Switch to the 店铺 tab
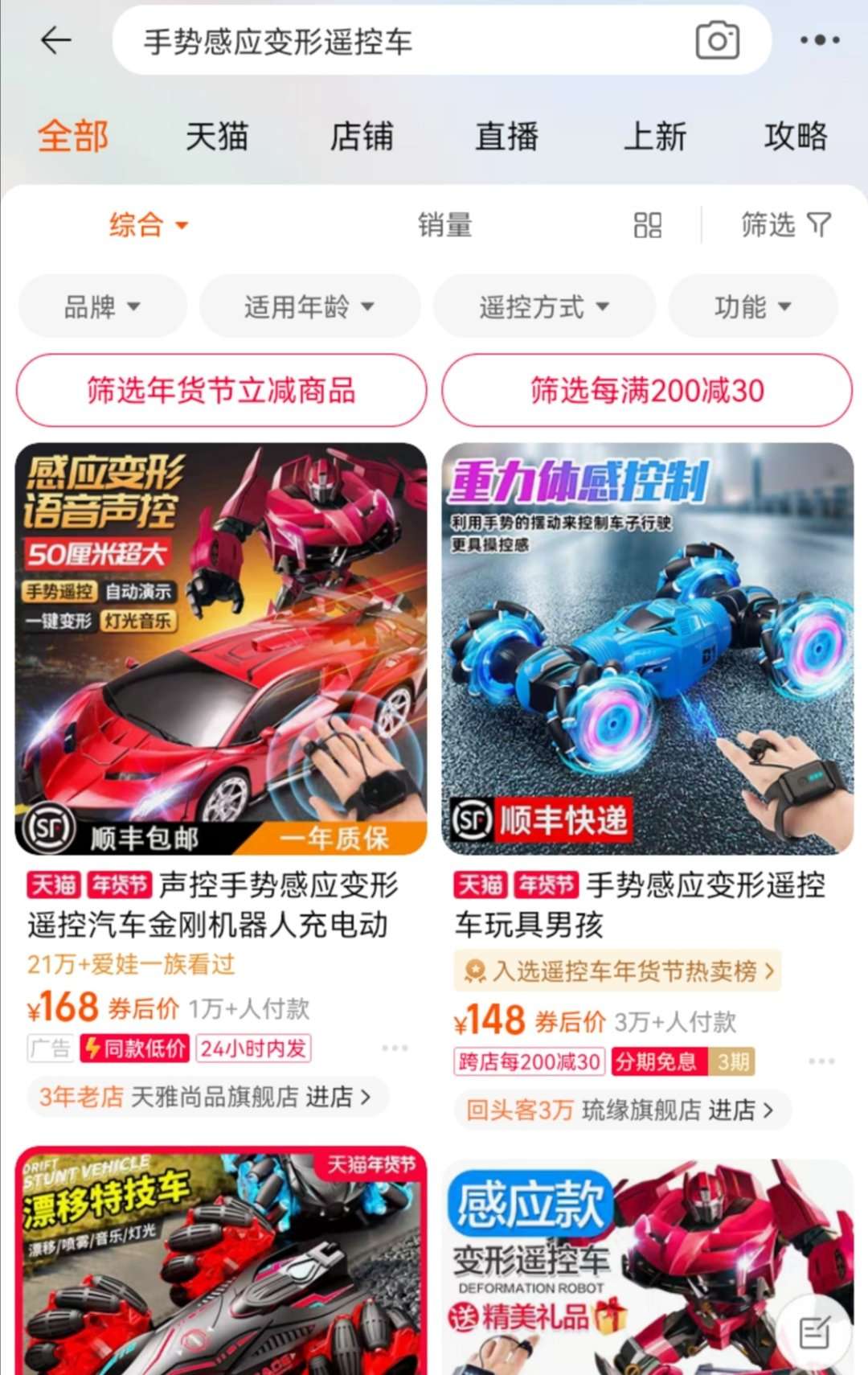Image resolution: width=868 pixels, height=1375 pixels. coord(362,136)
